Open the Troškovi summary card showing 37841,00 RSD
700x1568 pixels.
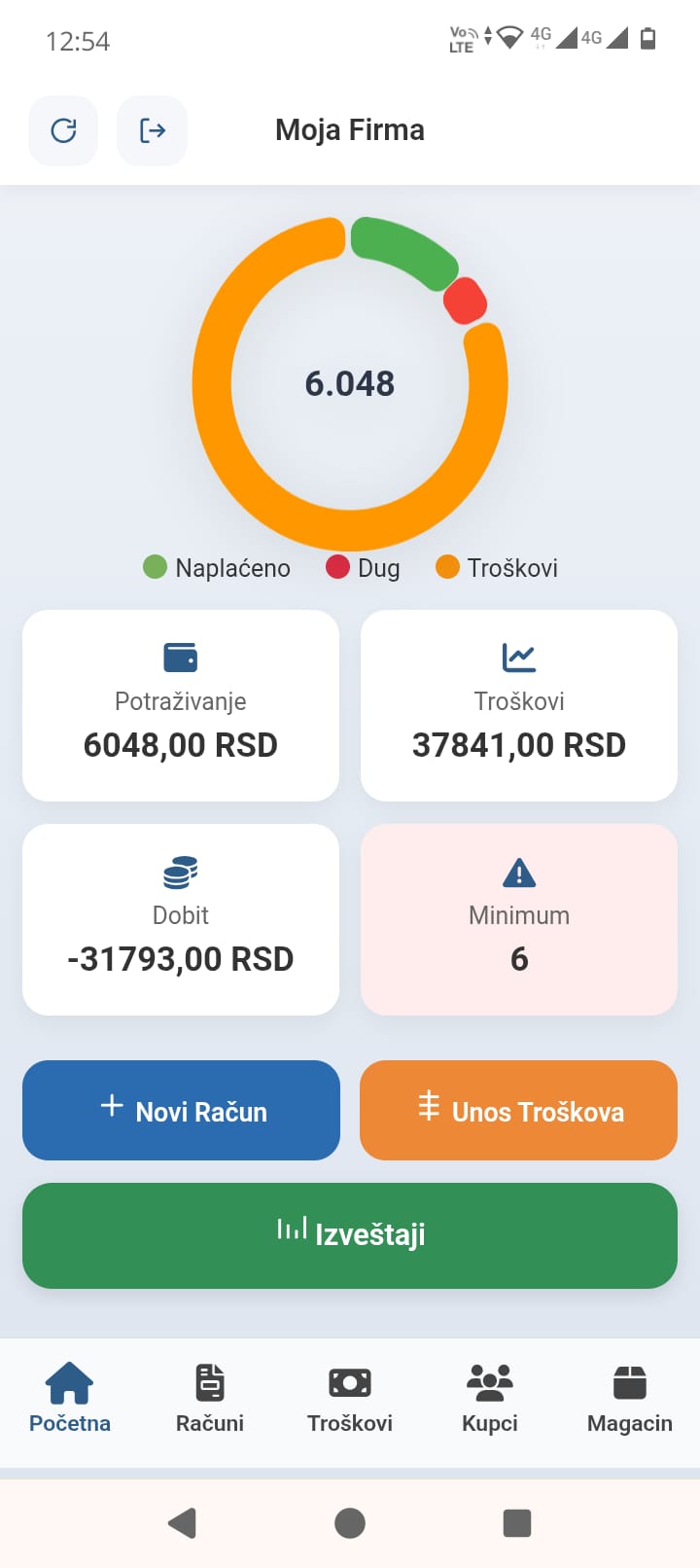(x=519, y=705)
